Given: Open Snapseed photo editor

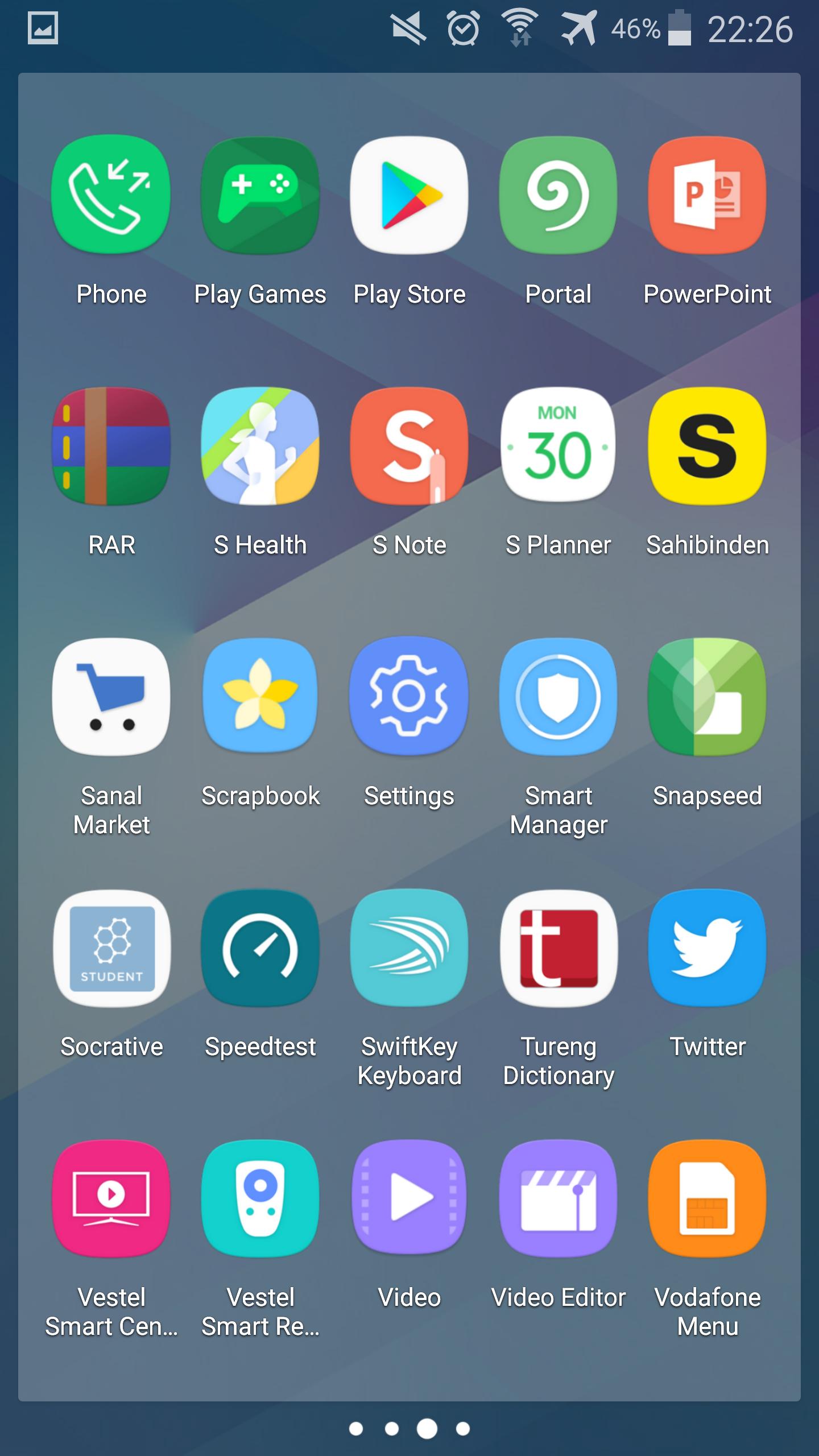Looking at the screenshot, I should [x=708, y=697].
